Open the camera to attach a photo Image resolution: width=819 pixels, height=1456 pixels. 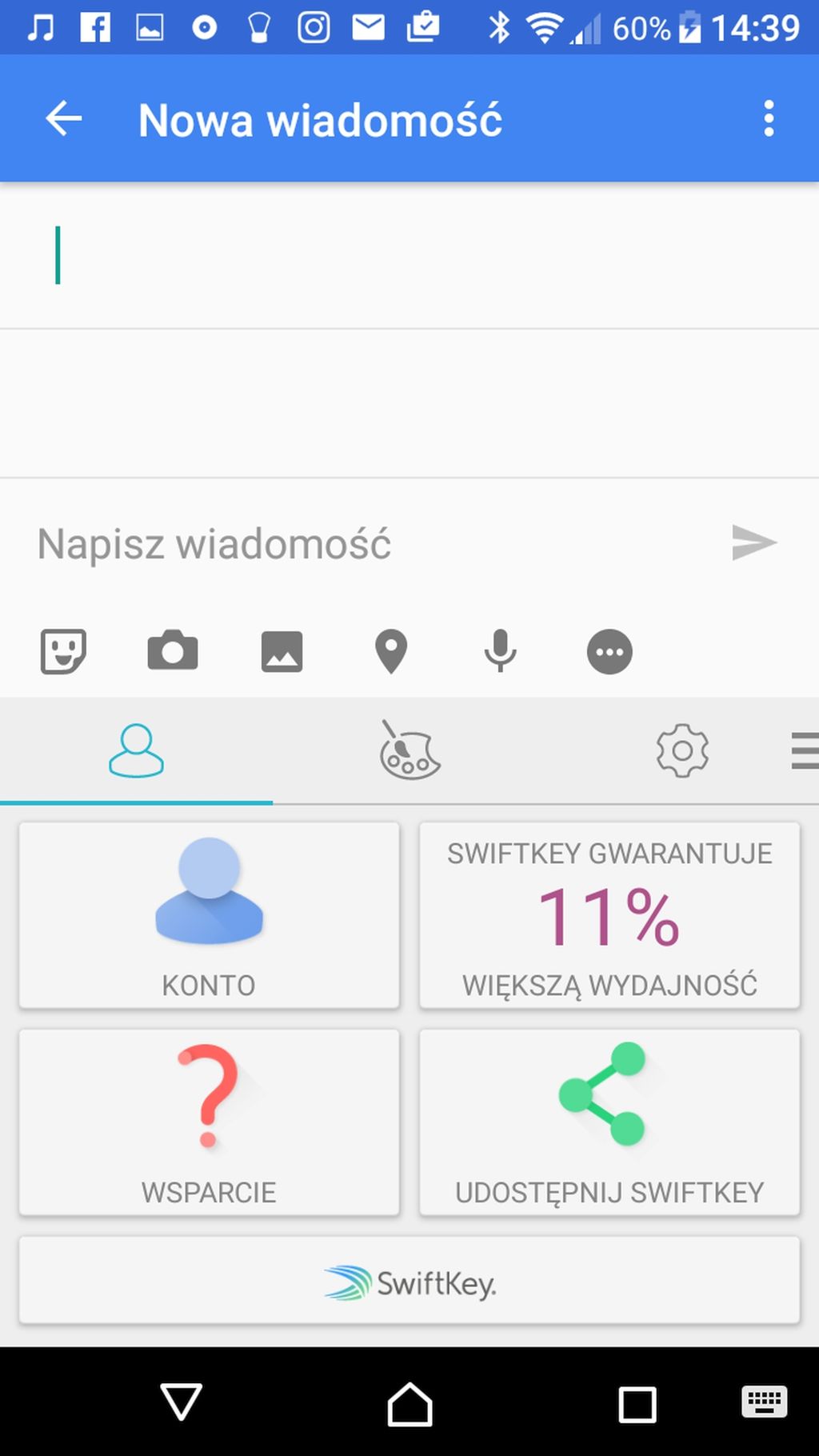click(173, 650)
